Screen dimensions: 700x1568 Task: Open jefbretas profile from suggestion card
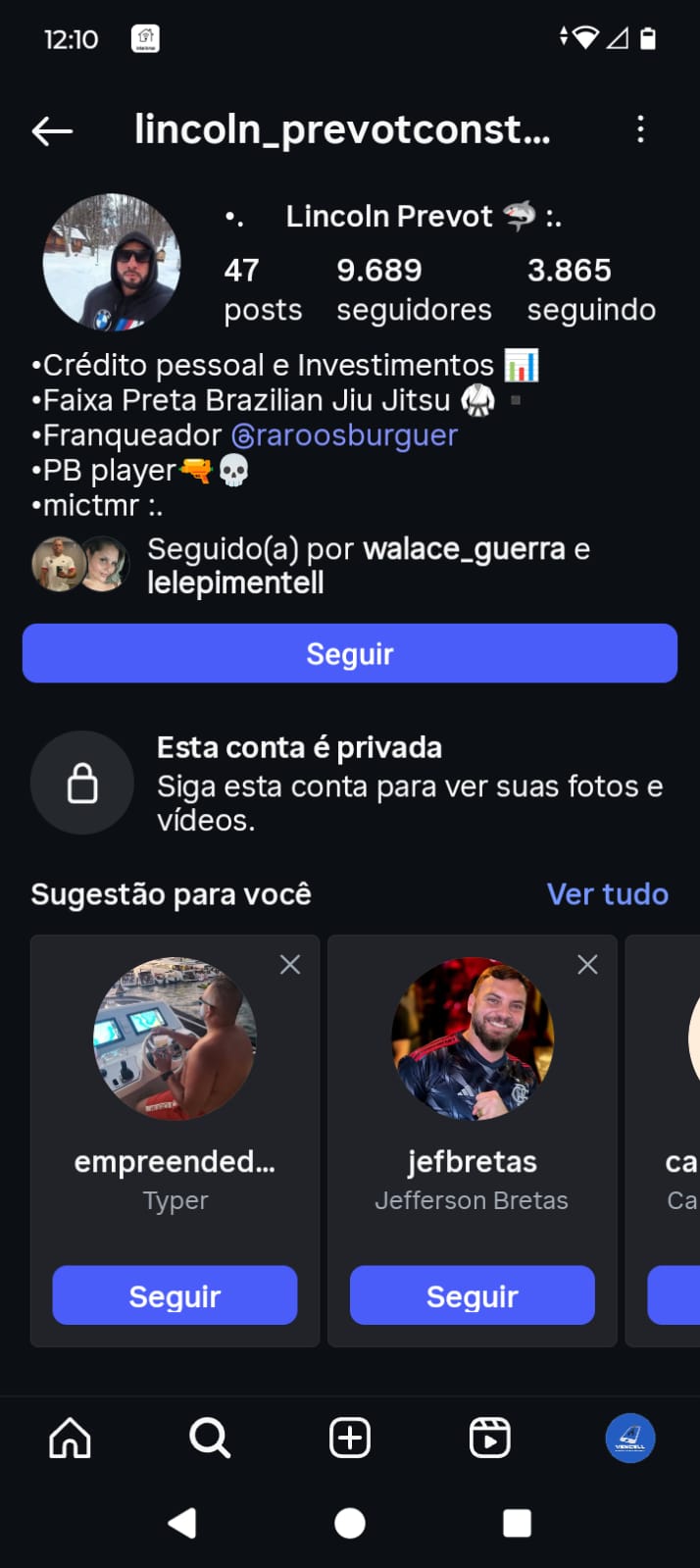473,1038
